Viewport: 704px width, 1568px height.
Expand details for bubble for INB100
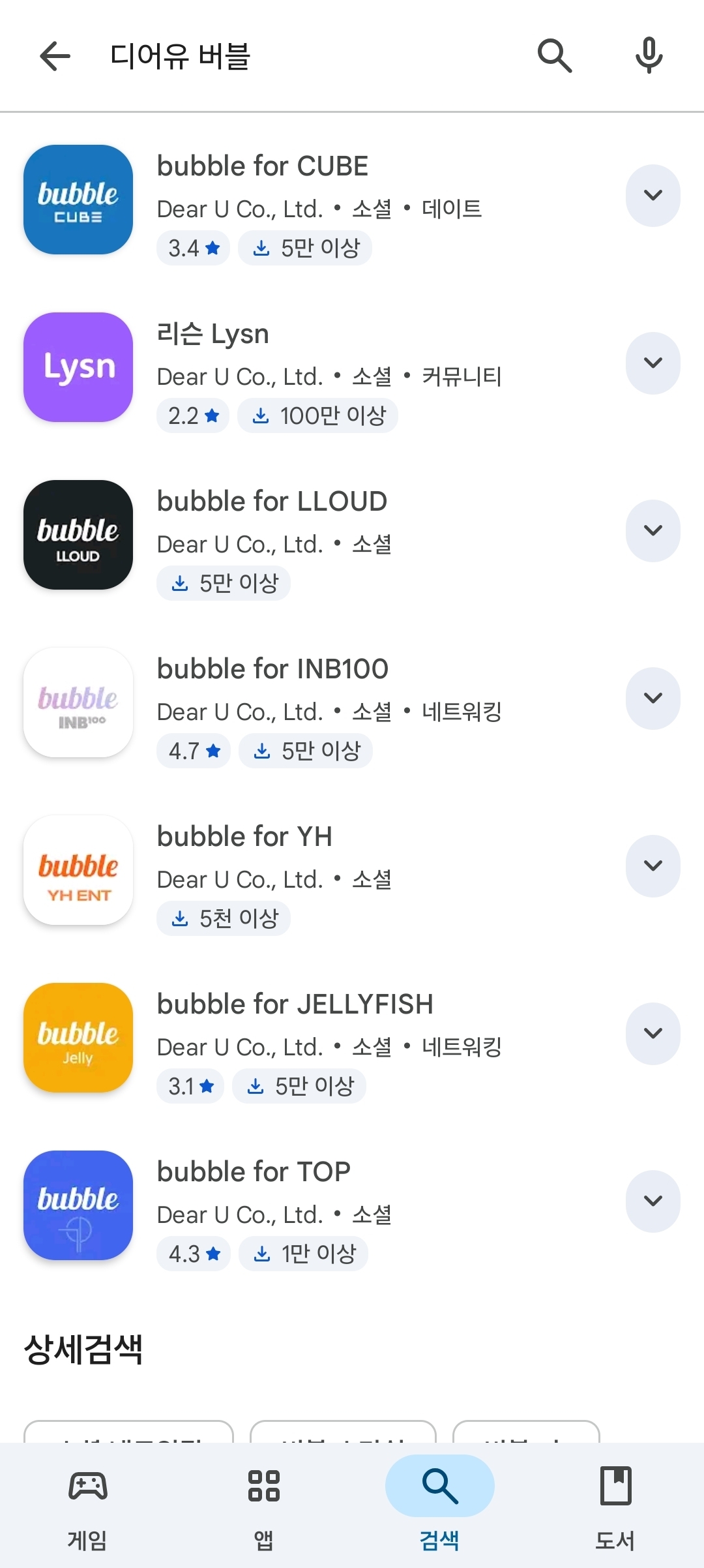[653, 699]
